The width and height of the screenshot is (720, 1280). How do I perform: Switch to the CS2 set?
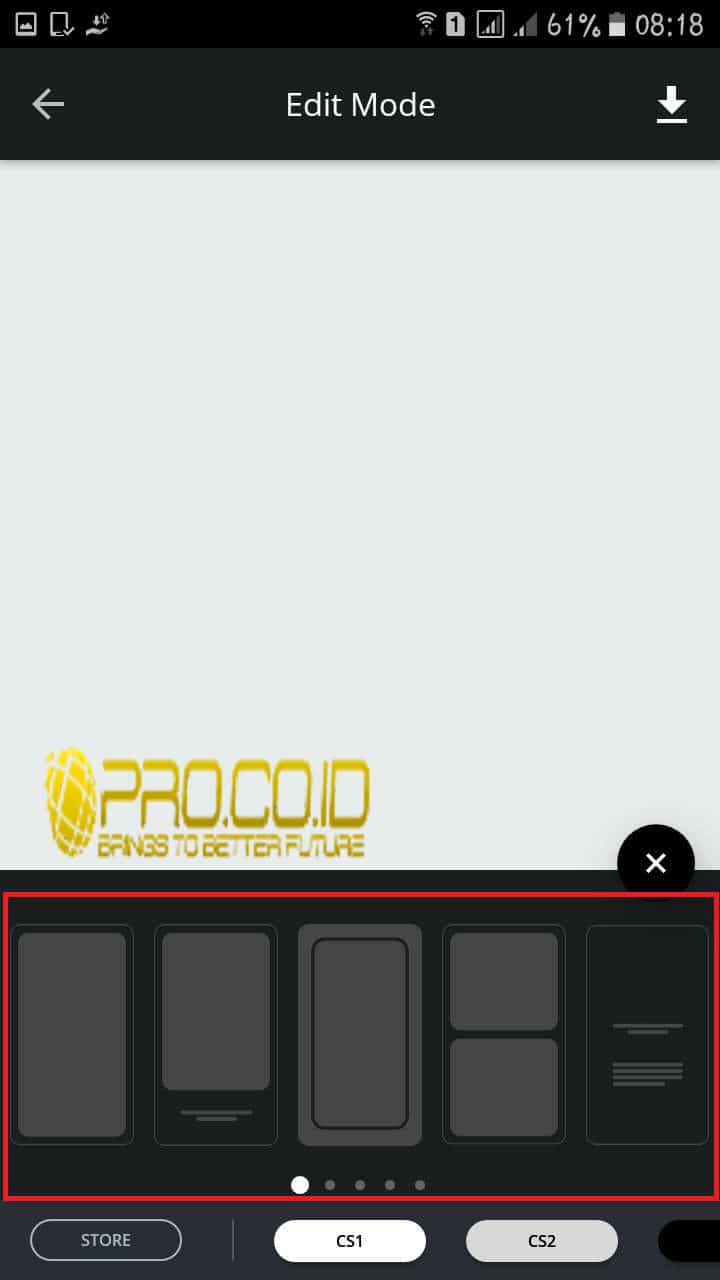point(541,1241)
